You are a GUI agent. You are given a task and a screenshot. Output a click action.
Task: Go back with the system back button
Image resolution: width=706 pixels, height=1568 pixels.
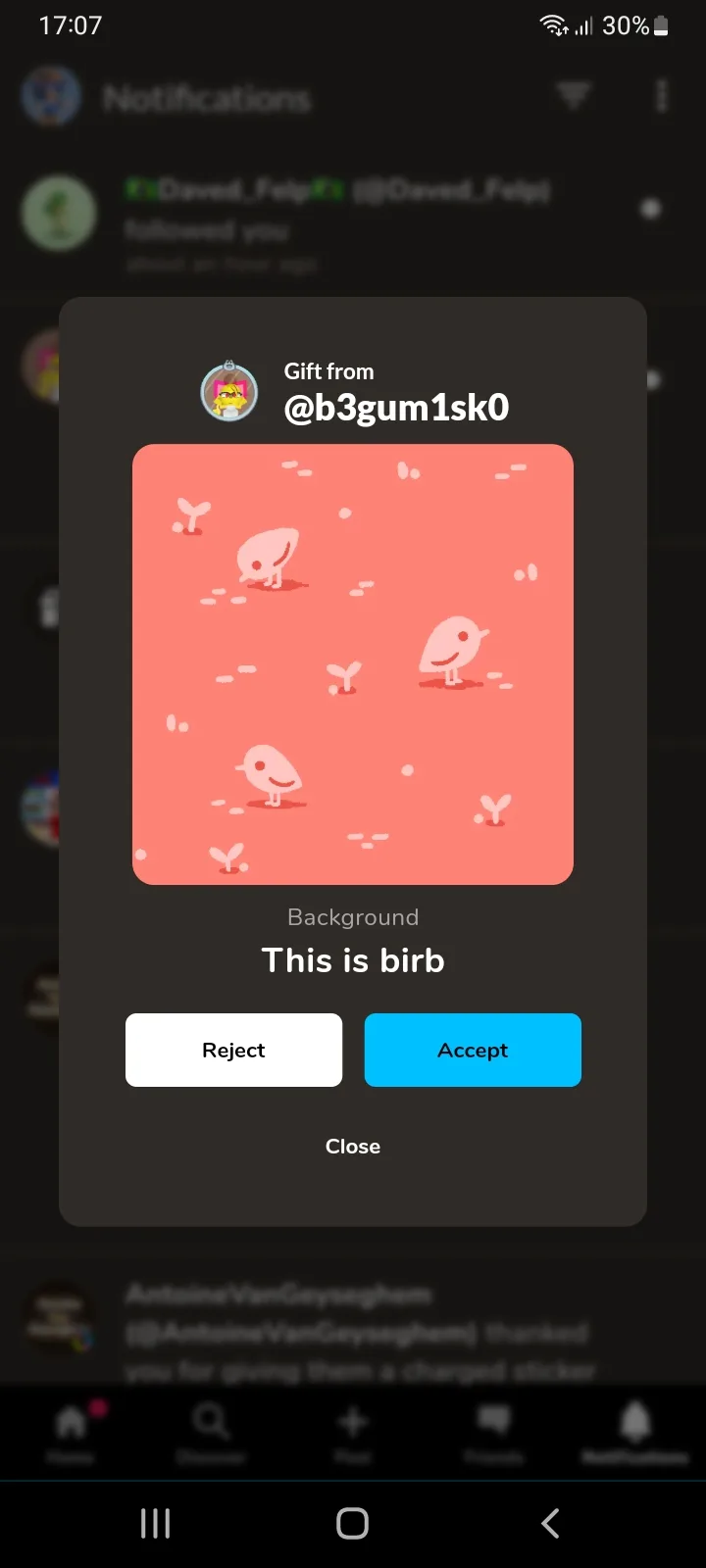(x=550, y=1523)
